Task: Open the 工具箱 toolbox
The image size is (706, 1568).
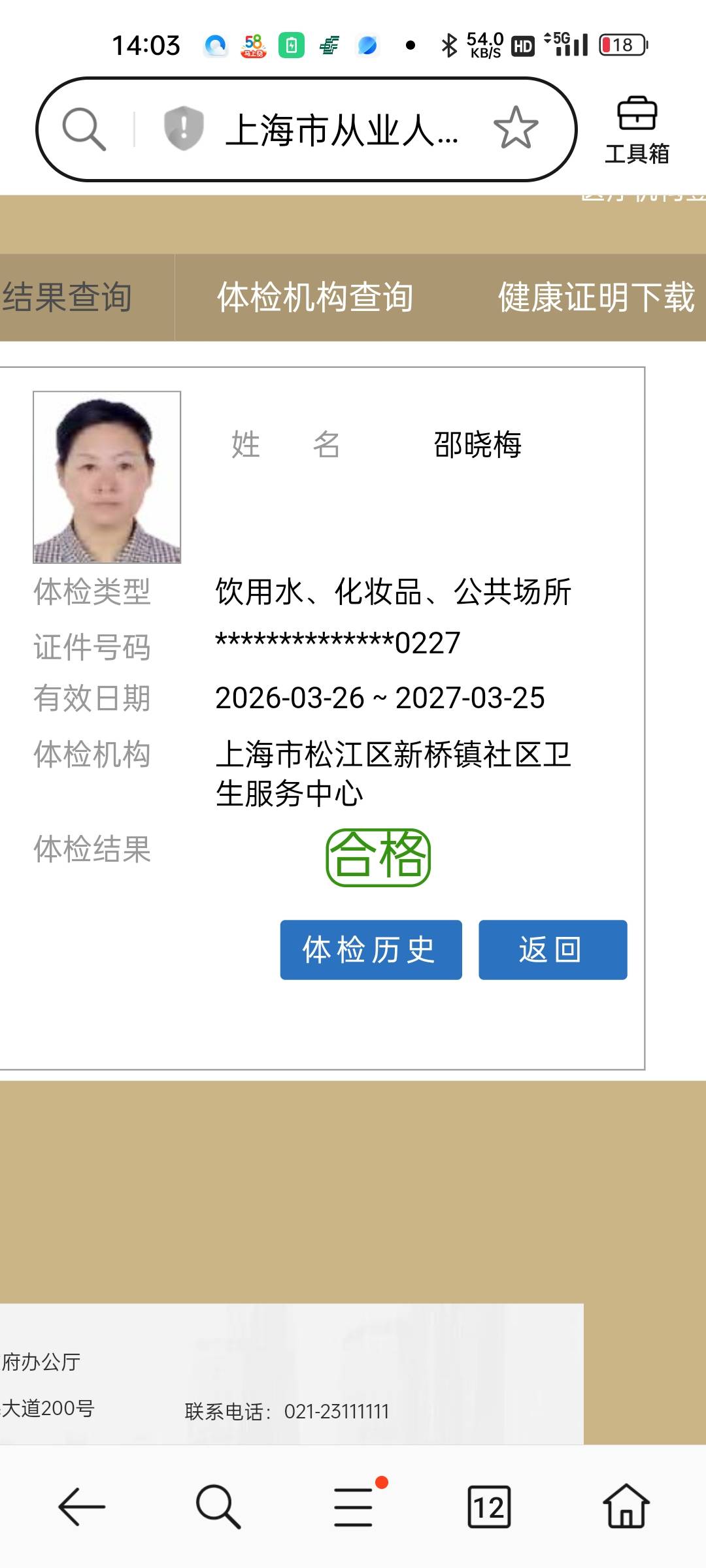Action: pyautogui.click(x=637, y=130)
